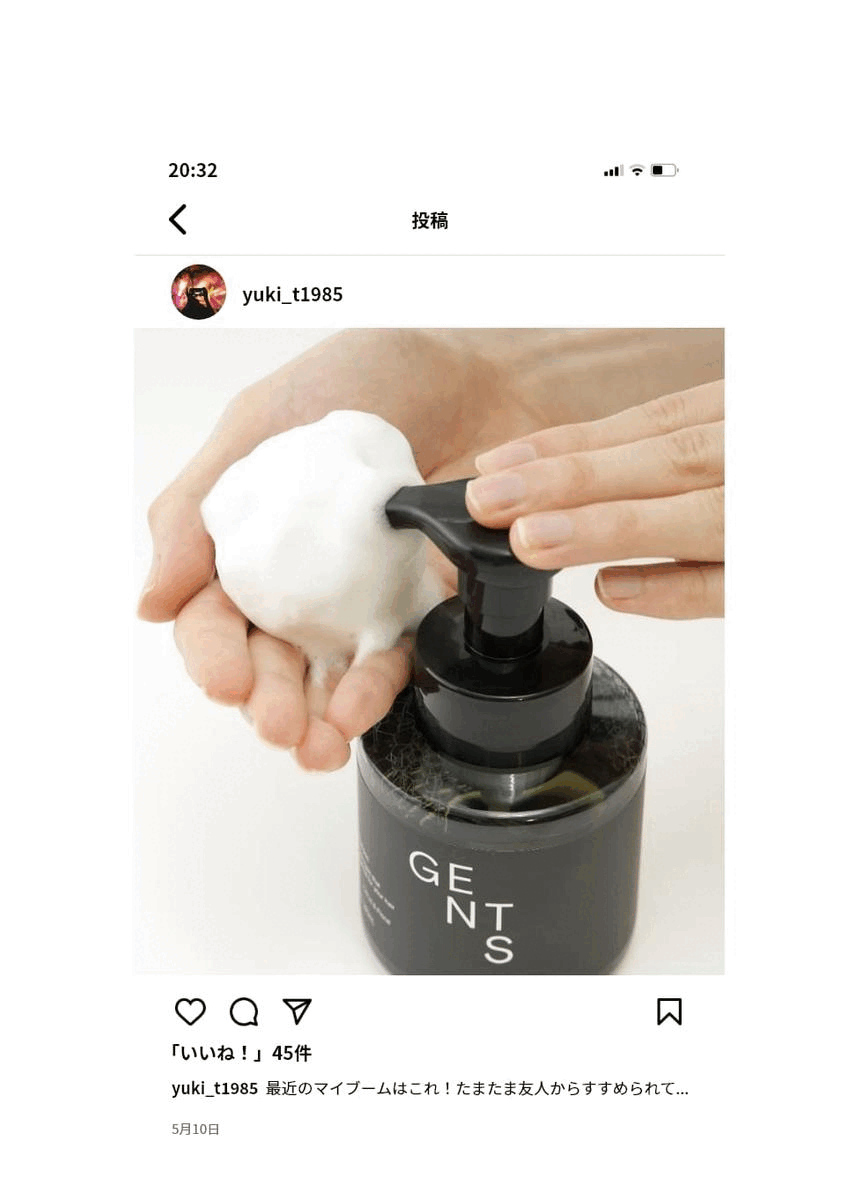Bookmark this post
Image resolution: width=848 pixels, height=1200 pixels.
[x=669, y=1012]
